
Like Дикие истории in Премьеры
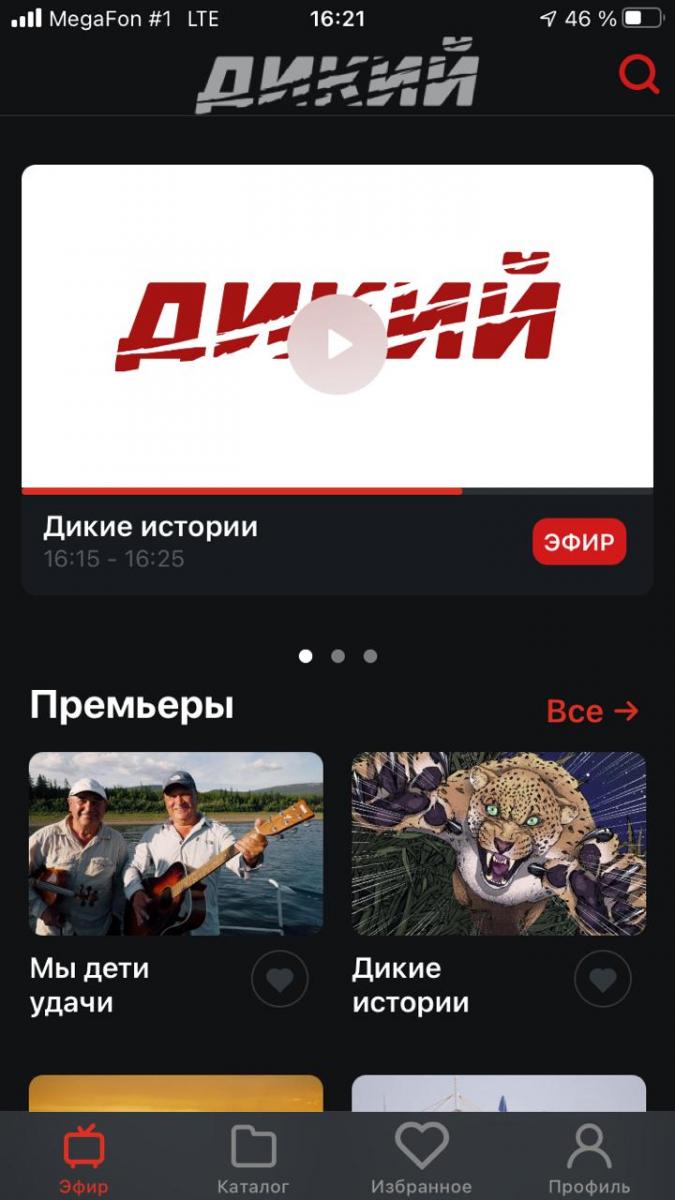click(603, 979)
